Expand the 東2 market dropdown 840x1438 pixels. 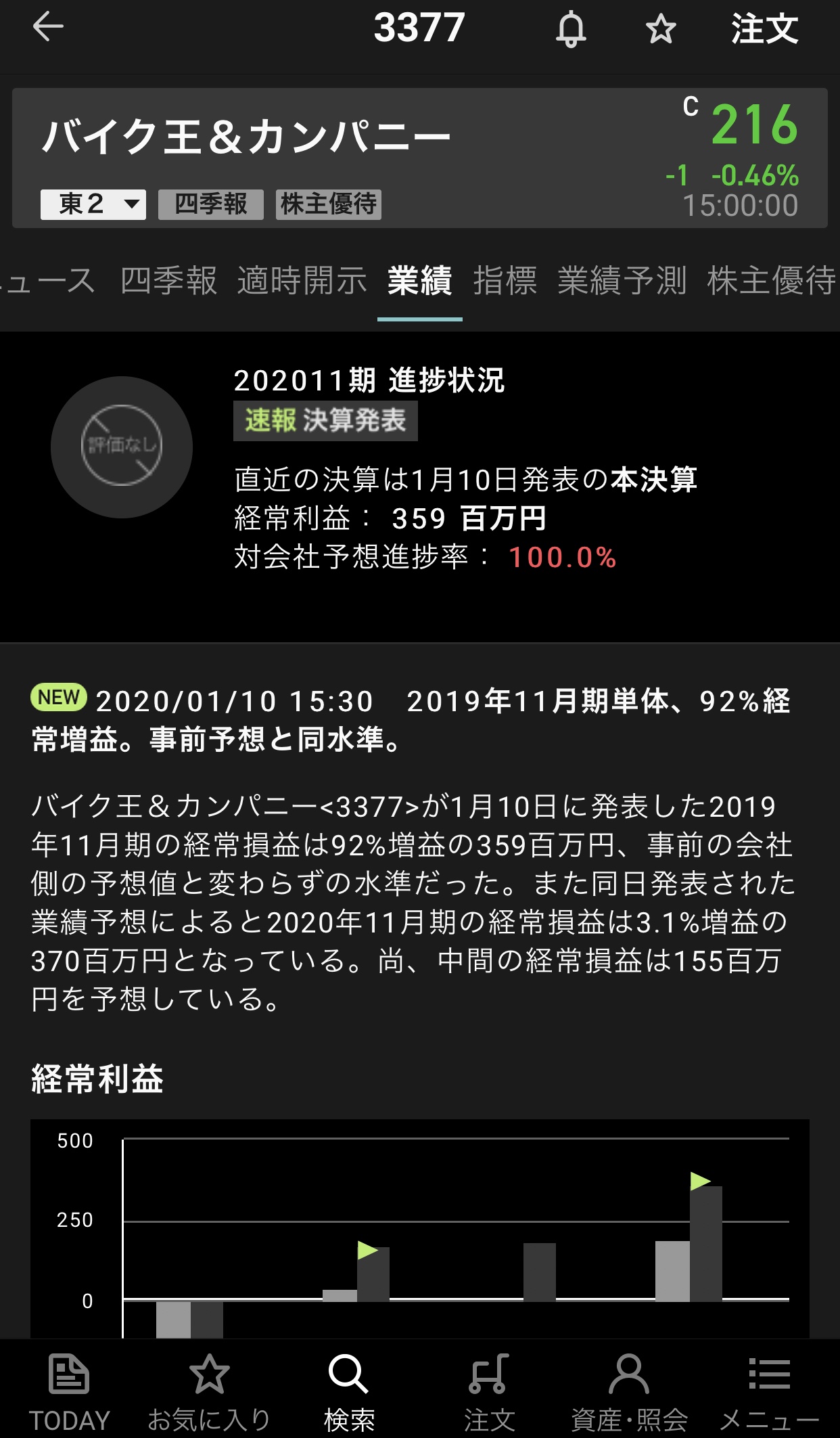[93, 204]
